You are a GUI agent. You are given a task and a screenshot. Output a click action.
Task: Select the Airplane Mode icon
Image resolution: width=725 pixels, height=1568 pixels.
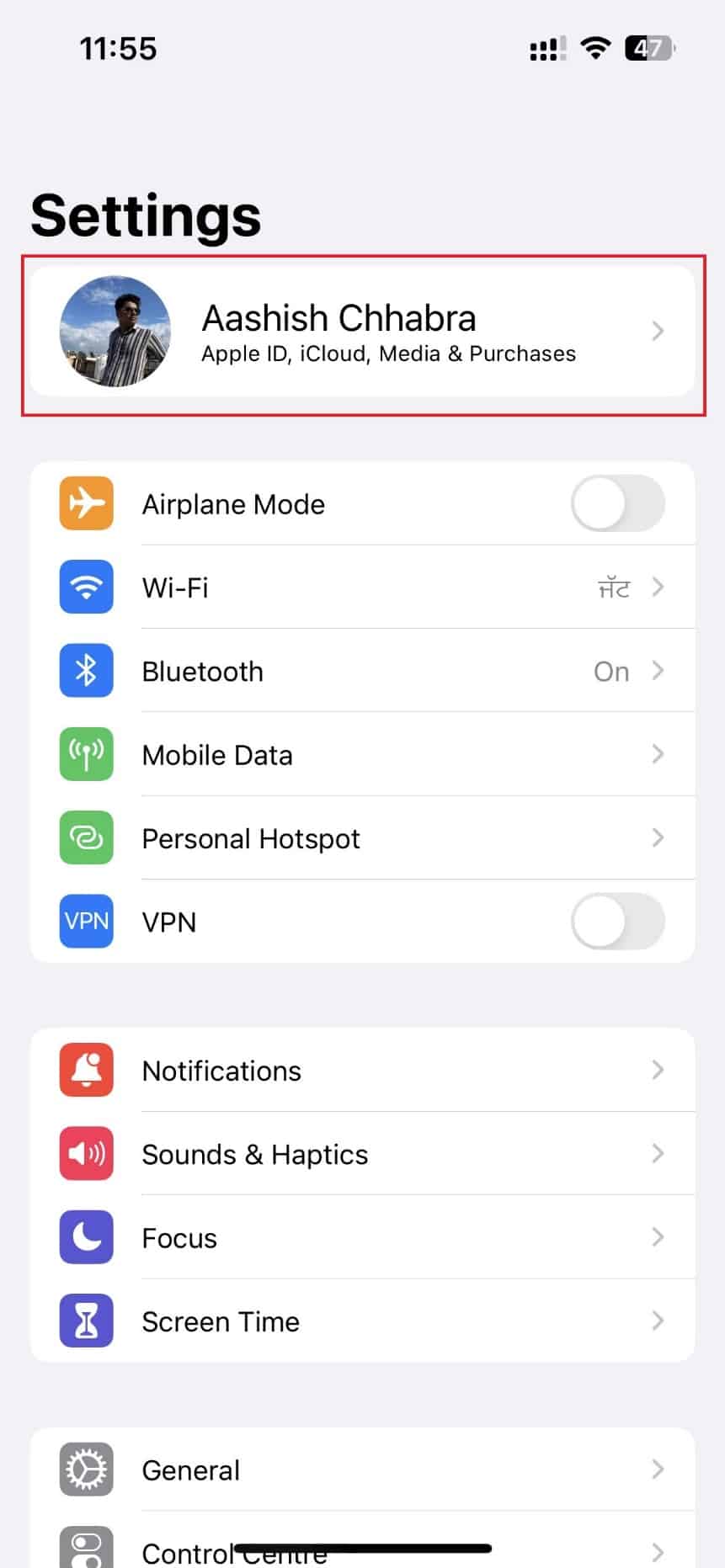pos(85,502)
